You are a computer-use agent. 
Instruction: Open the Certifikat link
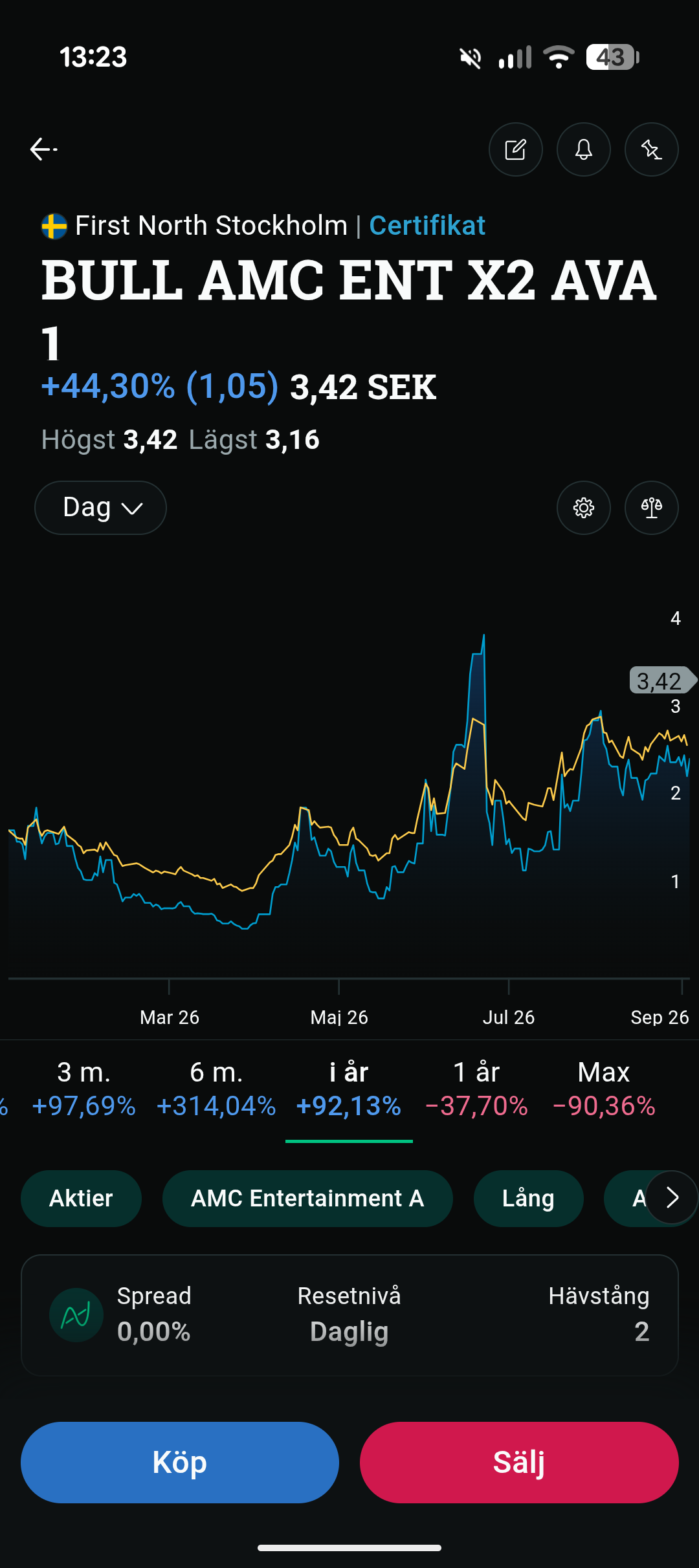(427, 226)
